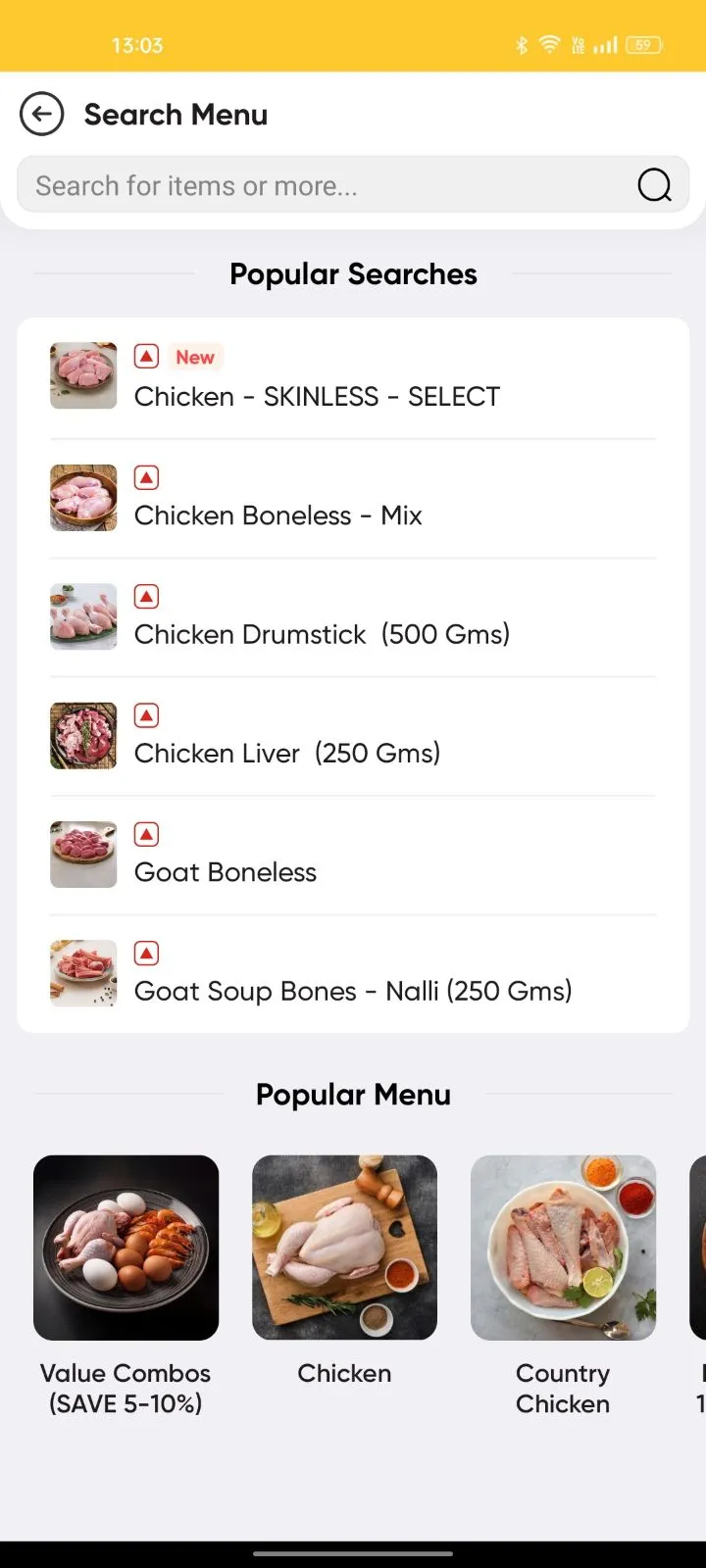
Task: Select Goat Soup Bones - Nalli
Action: [353, 973]
